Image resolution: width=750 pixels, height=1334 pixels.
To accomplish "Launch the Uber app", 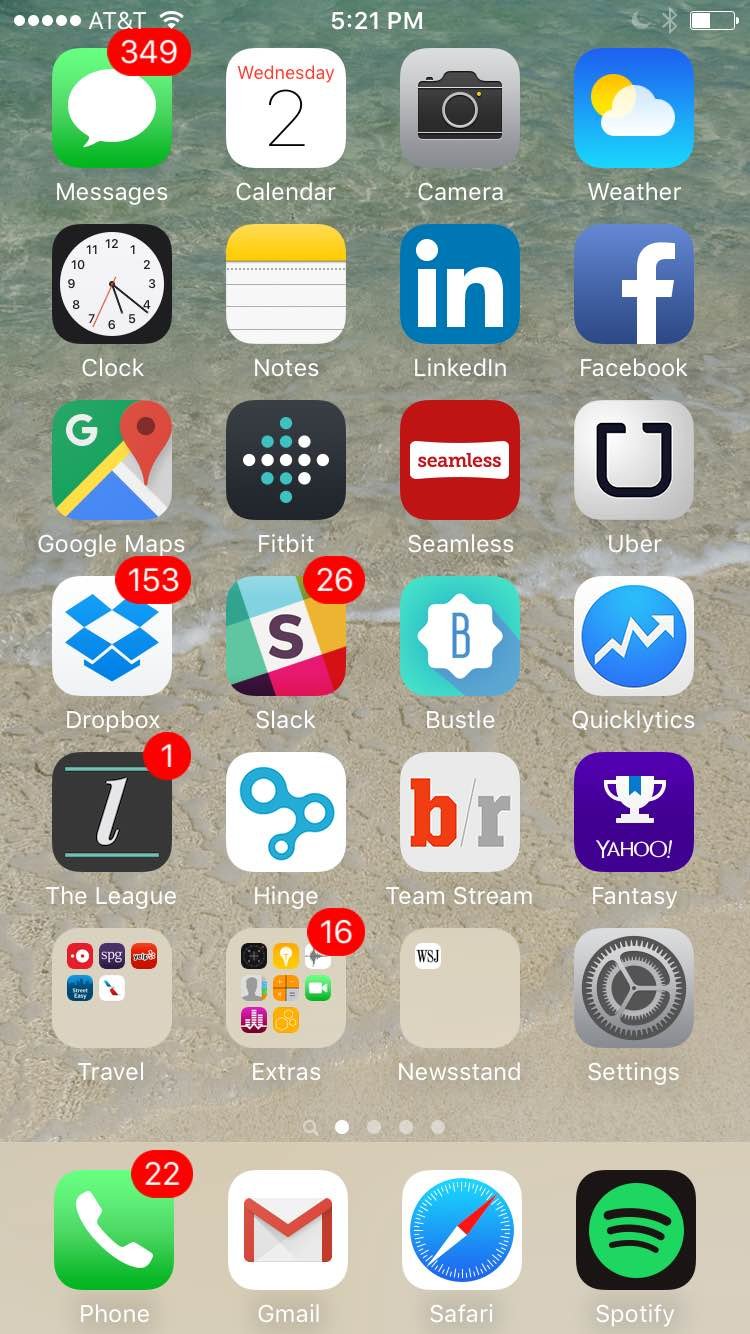I will [634, 460].
